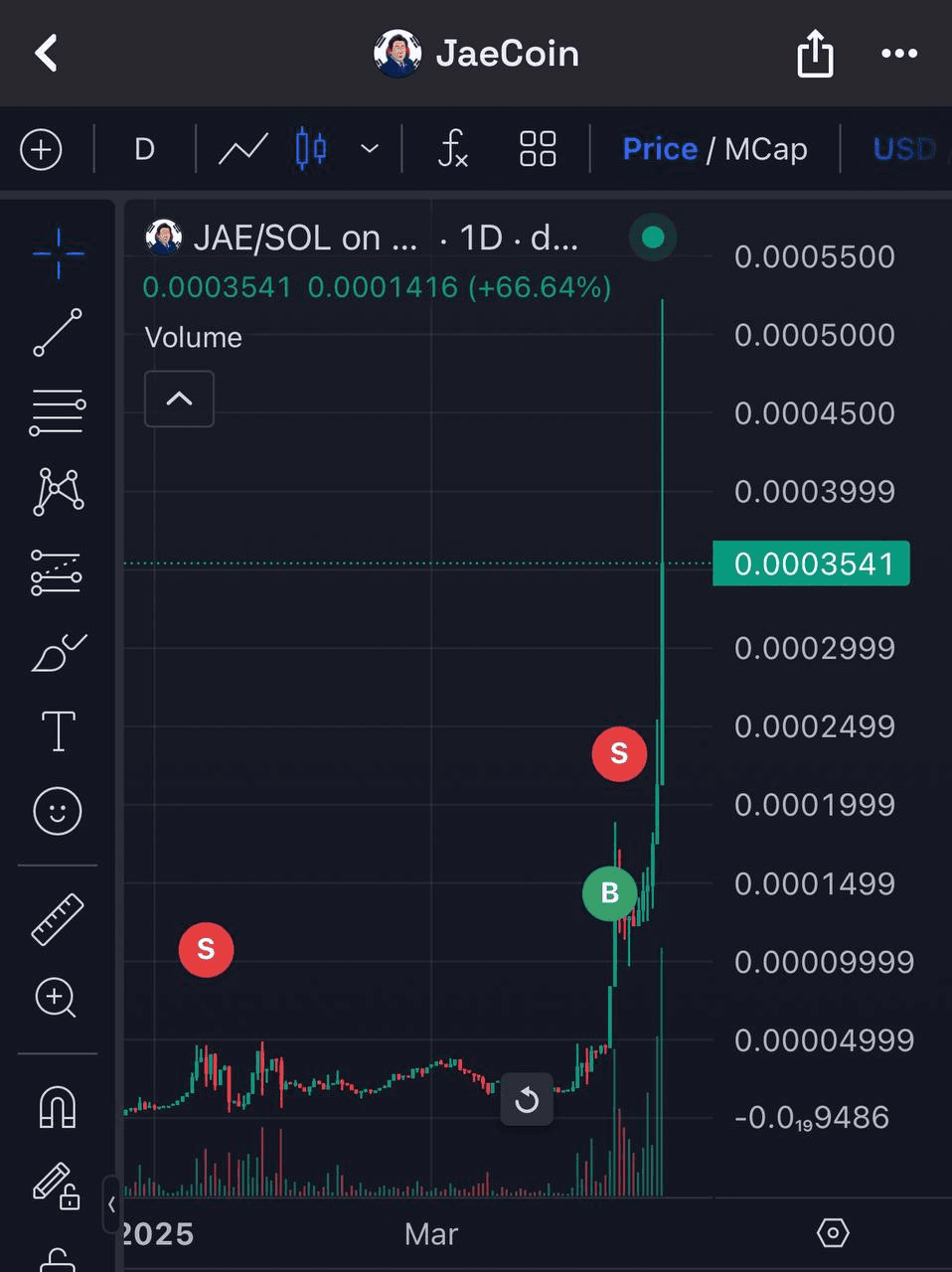Image resolution: width=952 pixels, height=1272 pixels.
Task: Change the D timeframe interval
Action: pos(144,150)
